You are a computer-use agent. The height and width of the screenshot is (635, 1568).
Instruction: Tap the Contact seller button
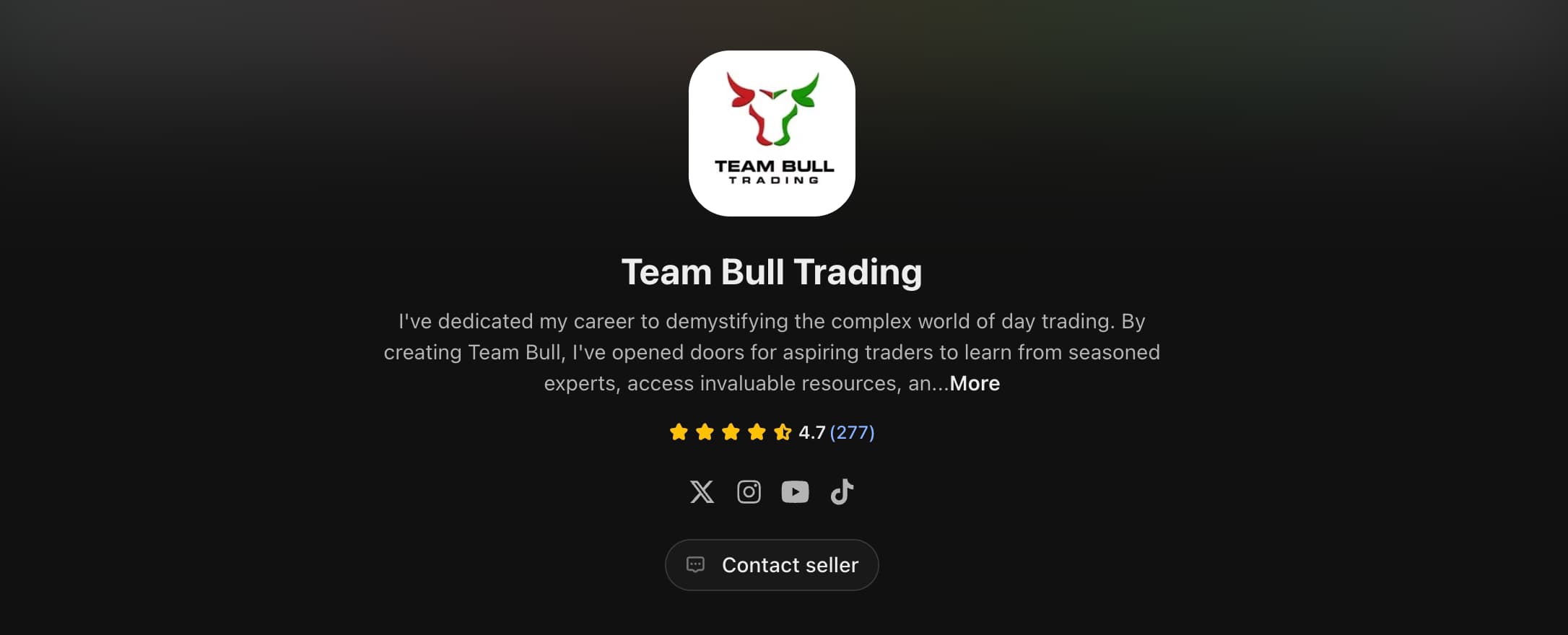pos(772,565)
